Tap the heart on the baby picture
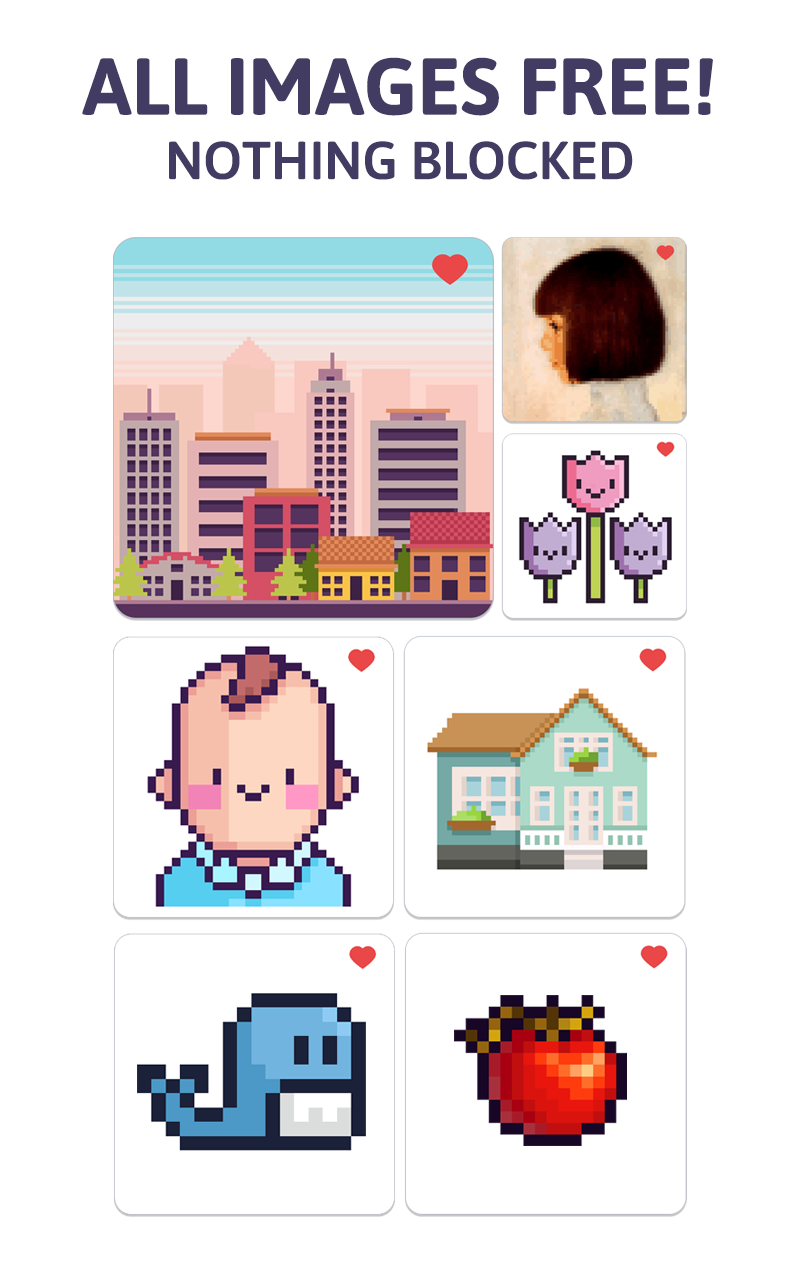 pos(360,660)
